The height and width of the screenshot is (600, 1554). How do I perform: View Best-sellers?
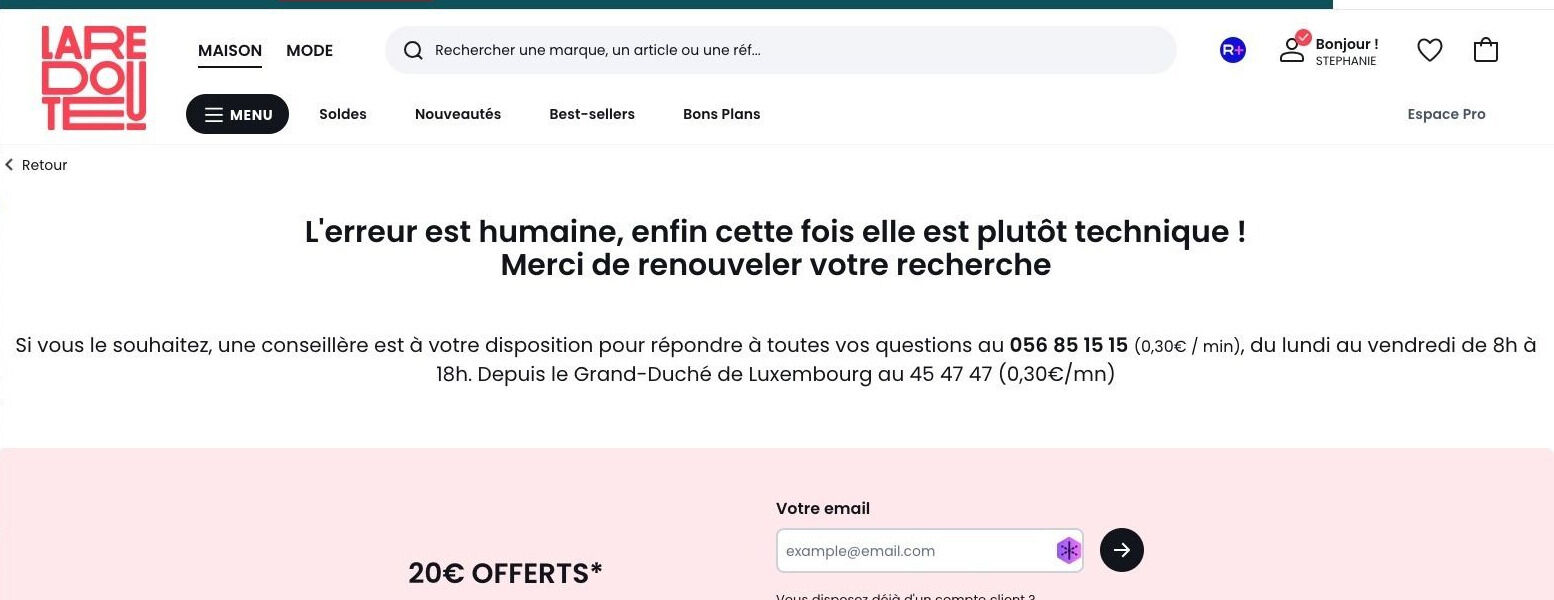pos(592,114)
